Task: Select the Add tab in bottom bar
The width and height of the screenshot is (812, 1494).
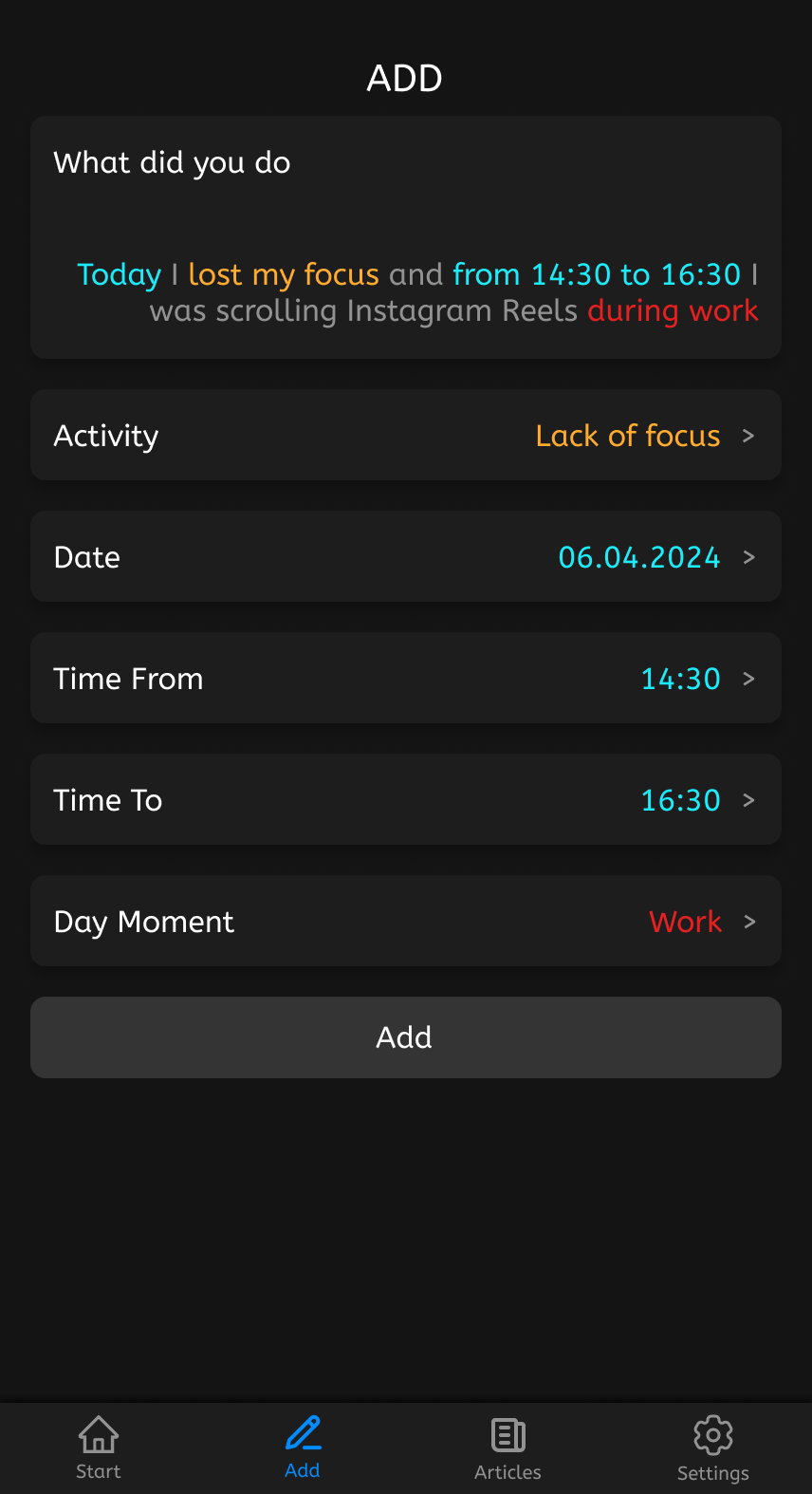Action: coord(303,1448)
